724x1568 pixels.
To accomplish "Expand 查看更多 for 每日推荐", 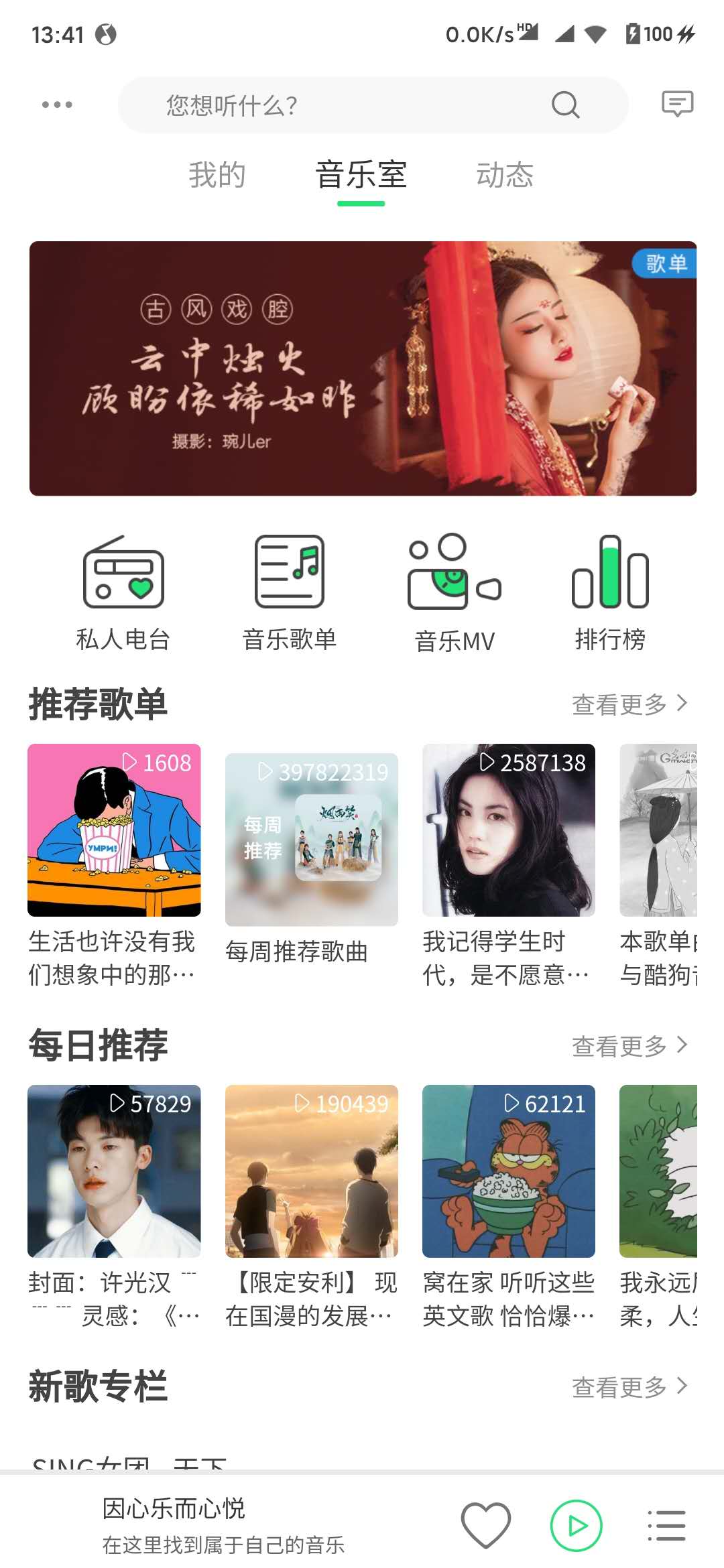I will click(628, 1043).
